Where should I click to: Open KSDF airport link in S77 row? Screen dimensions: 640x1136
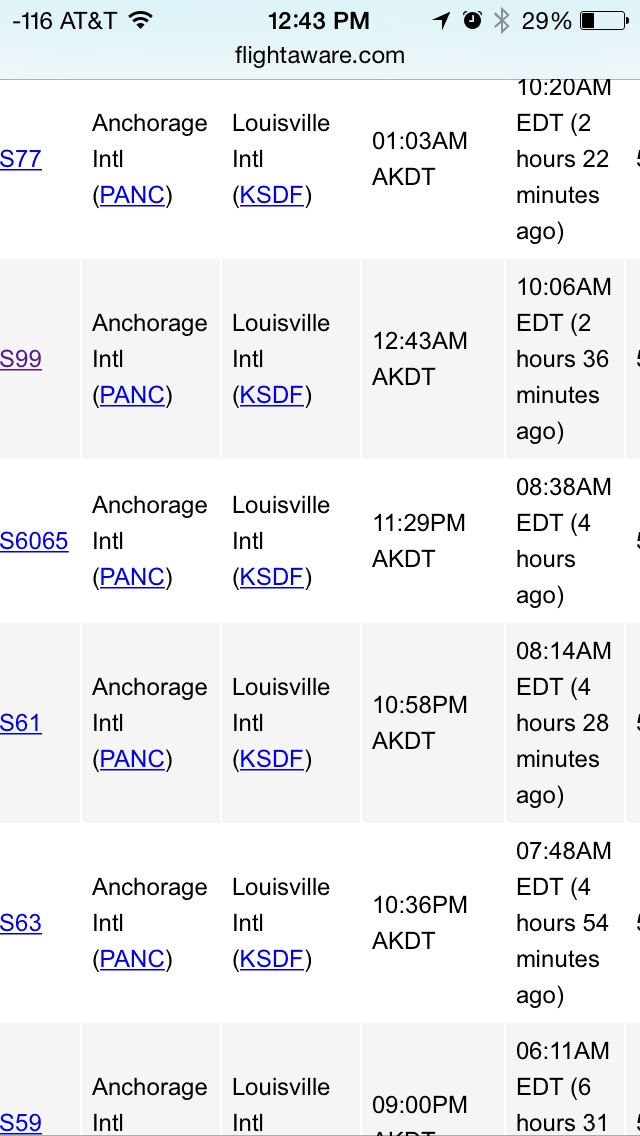point(271,196)
